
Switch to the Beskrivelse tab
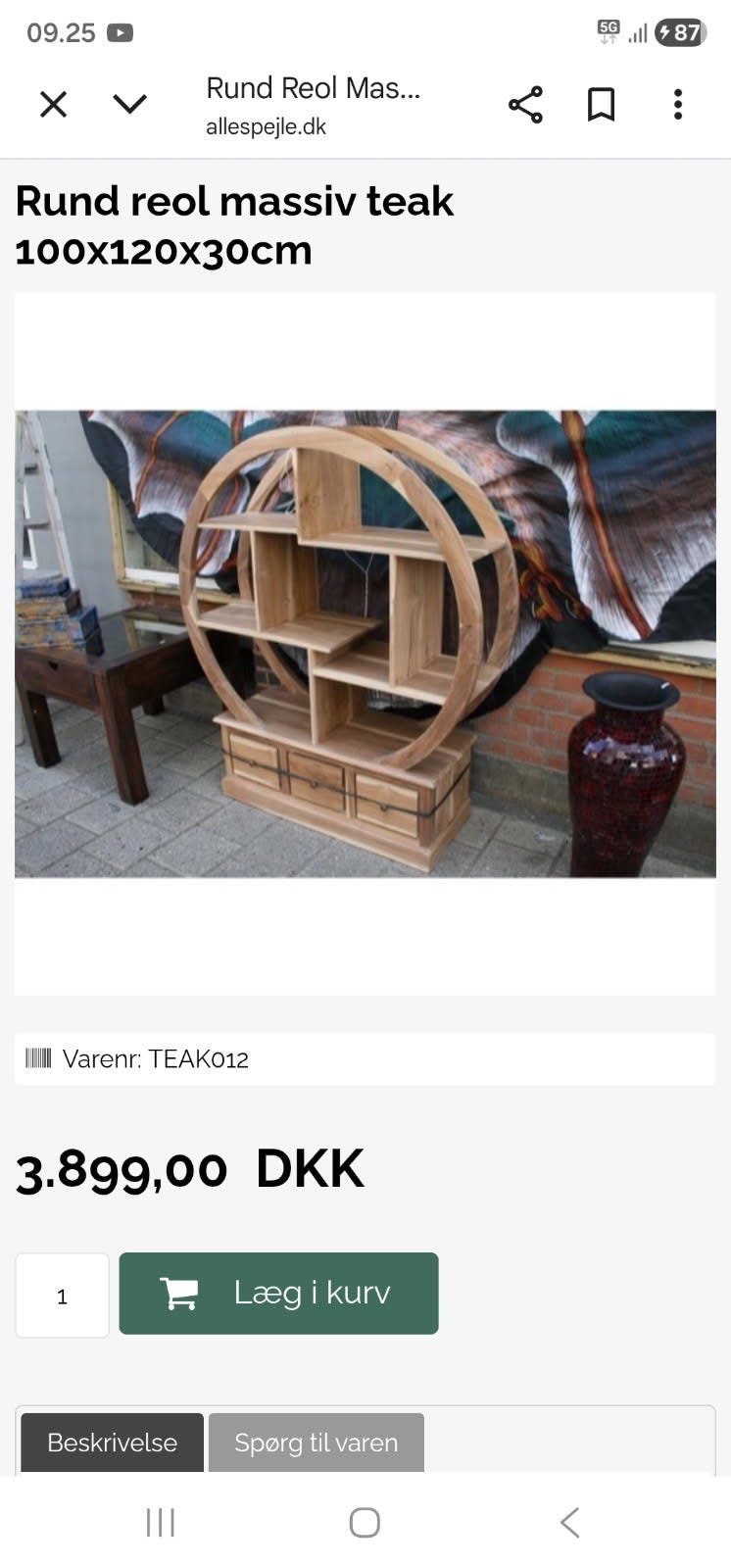112,1442
